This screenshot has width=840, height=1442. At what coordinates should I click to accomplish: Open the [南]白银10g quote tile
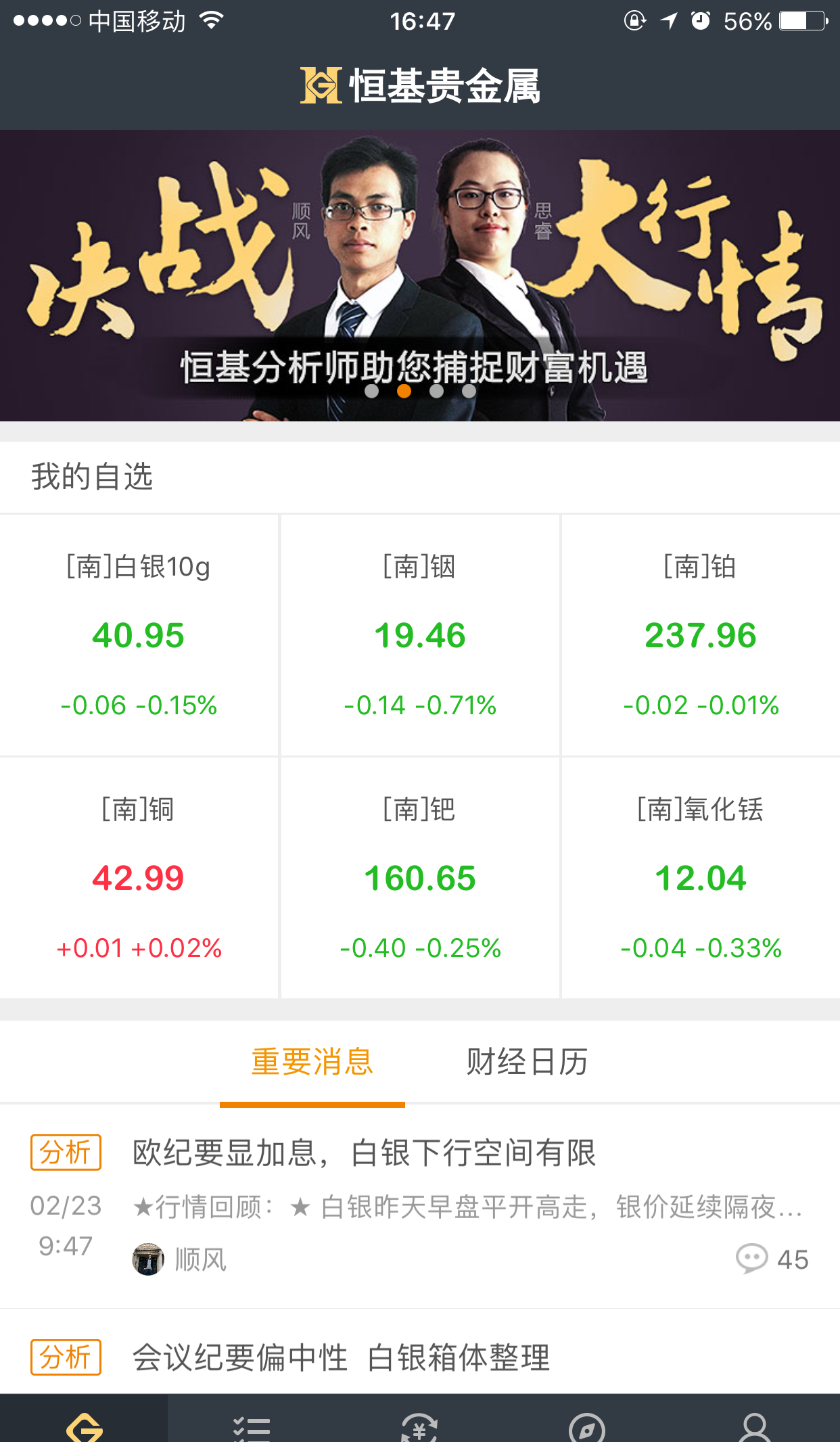click(139, 634)
